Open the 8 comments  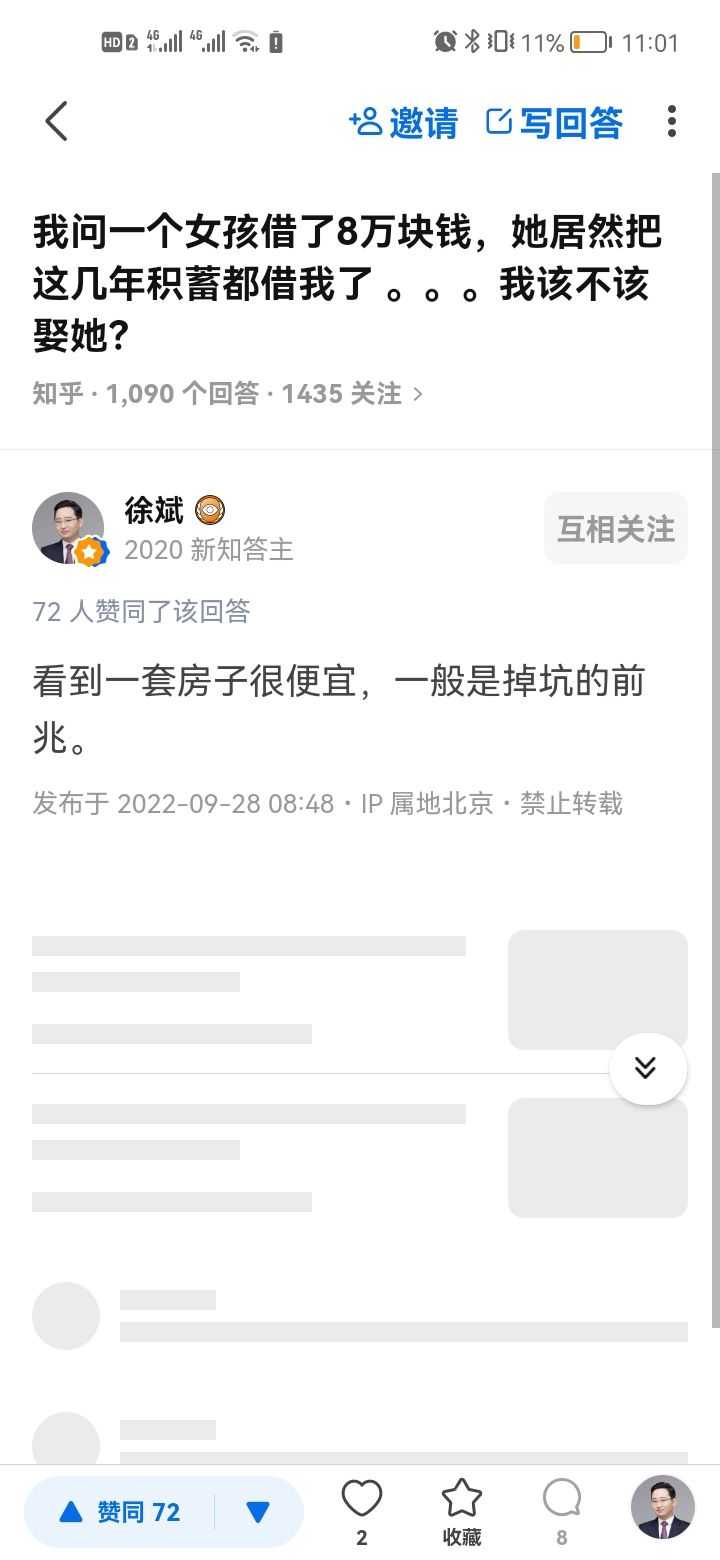point(562,1508)
